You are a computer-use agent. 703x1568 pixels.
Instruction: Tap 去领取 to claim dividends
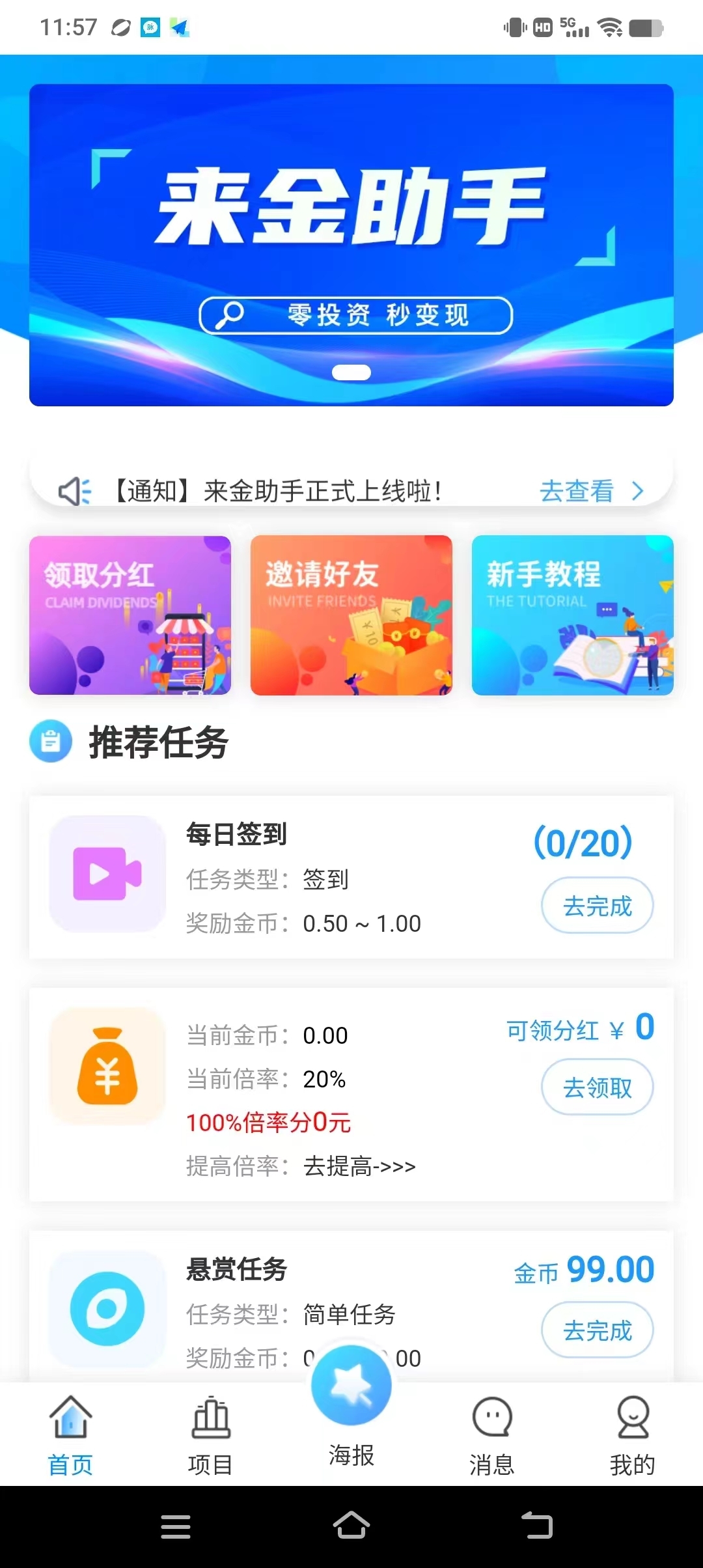597,1087
